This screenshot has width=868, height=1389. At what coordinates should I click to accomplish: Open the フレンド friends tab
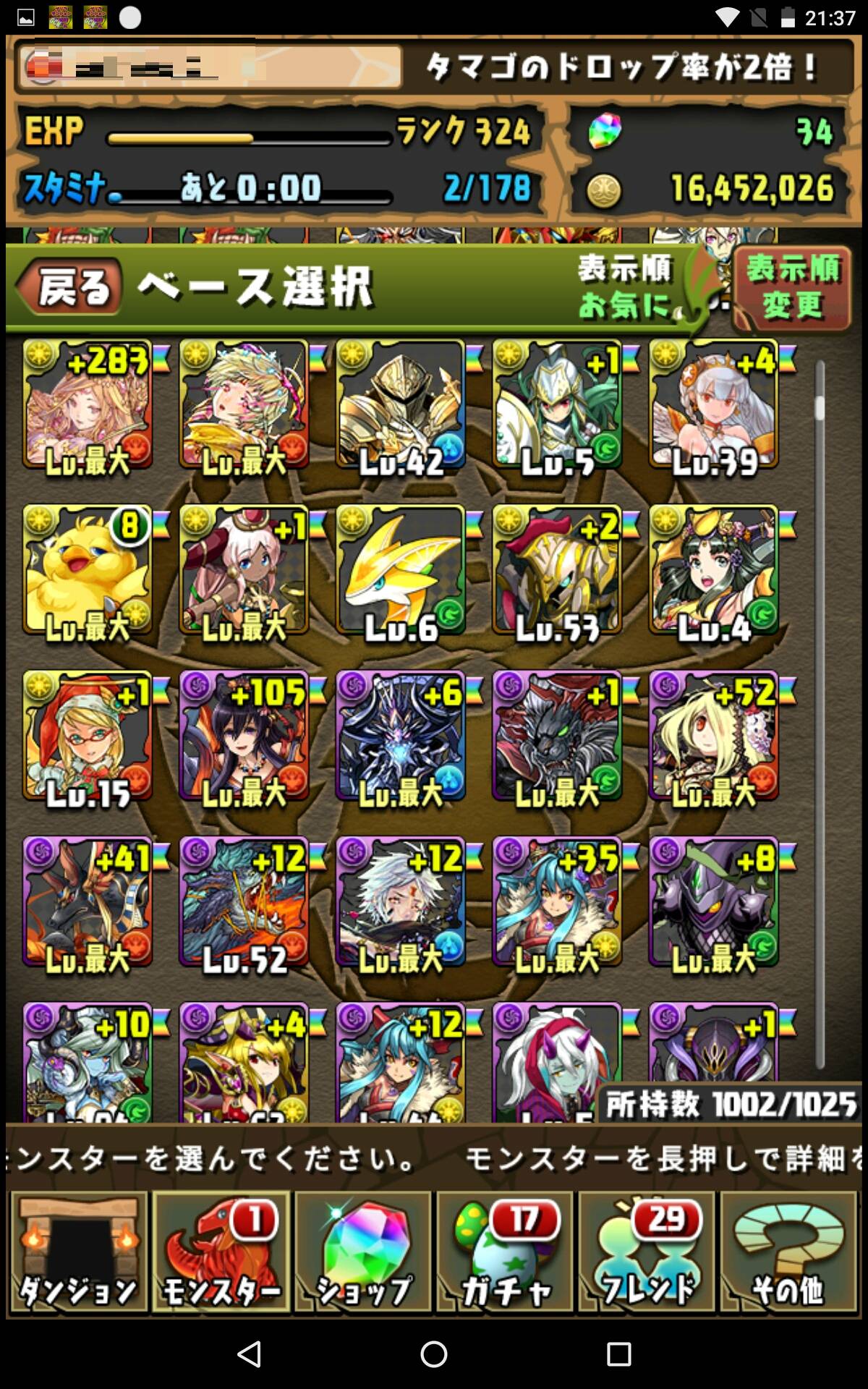pos(647,1252)
